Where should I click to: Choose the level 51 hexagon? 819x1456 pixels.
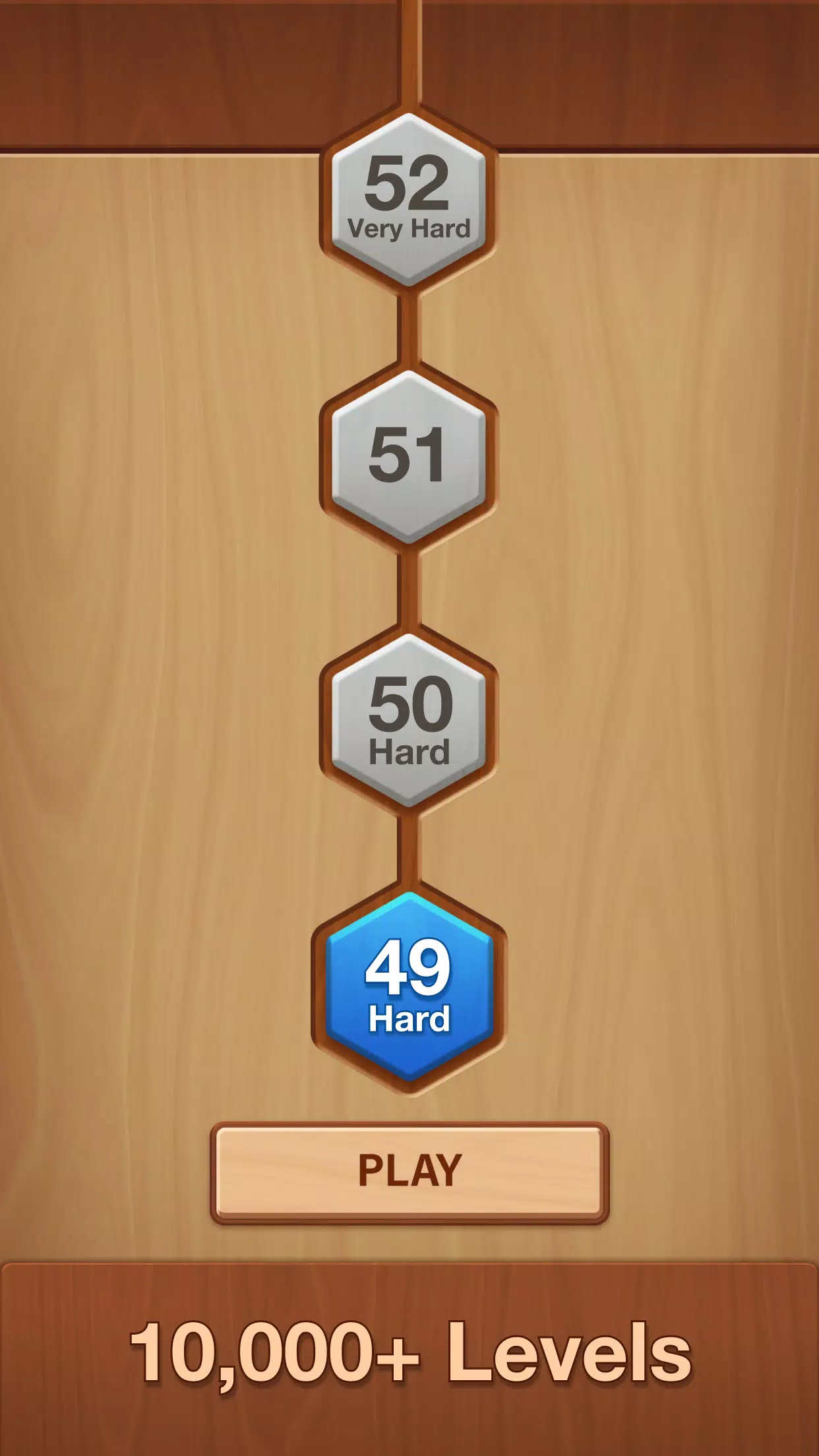pos(409,456)
